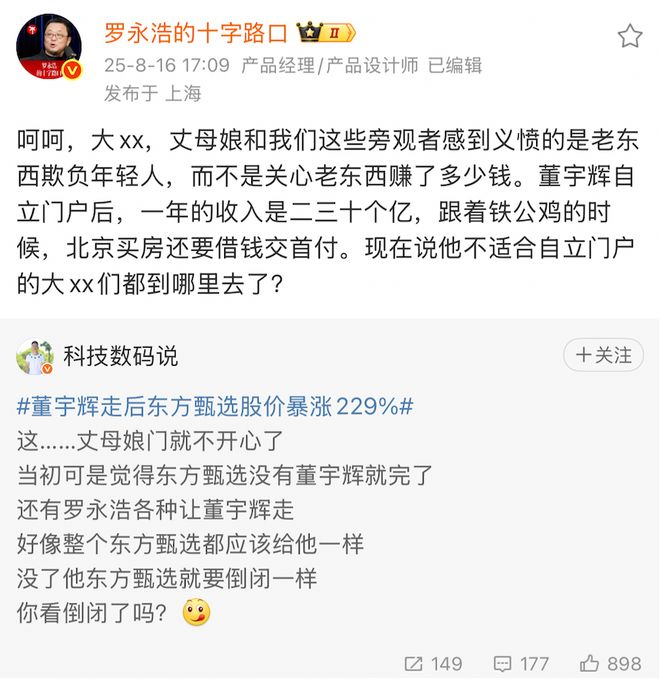The height and width of the screenshot is (679, 660).
Task: Like this post with the thumbs up
Action: (x=610, y=663)
